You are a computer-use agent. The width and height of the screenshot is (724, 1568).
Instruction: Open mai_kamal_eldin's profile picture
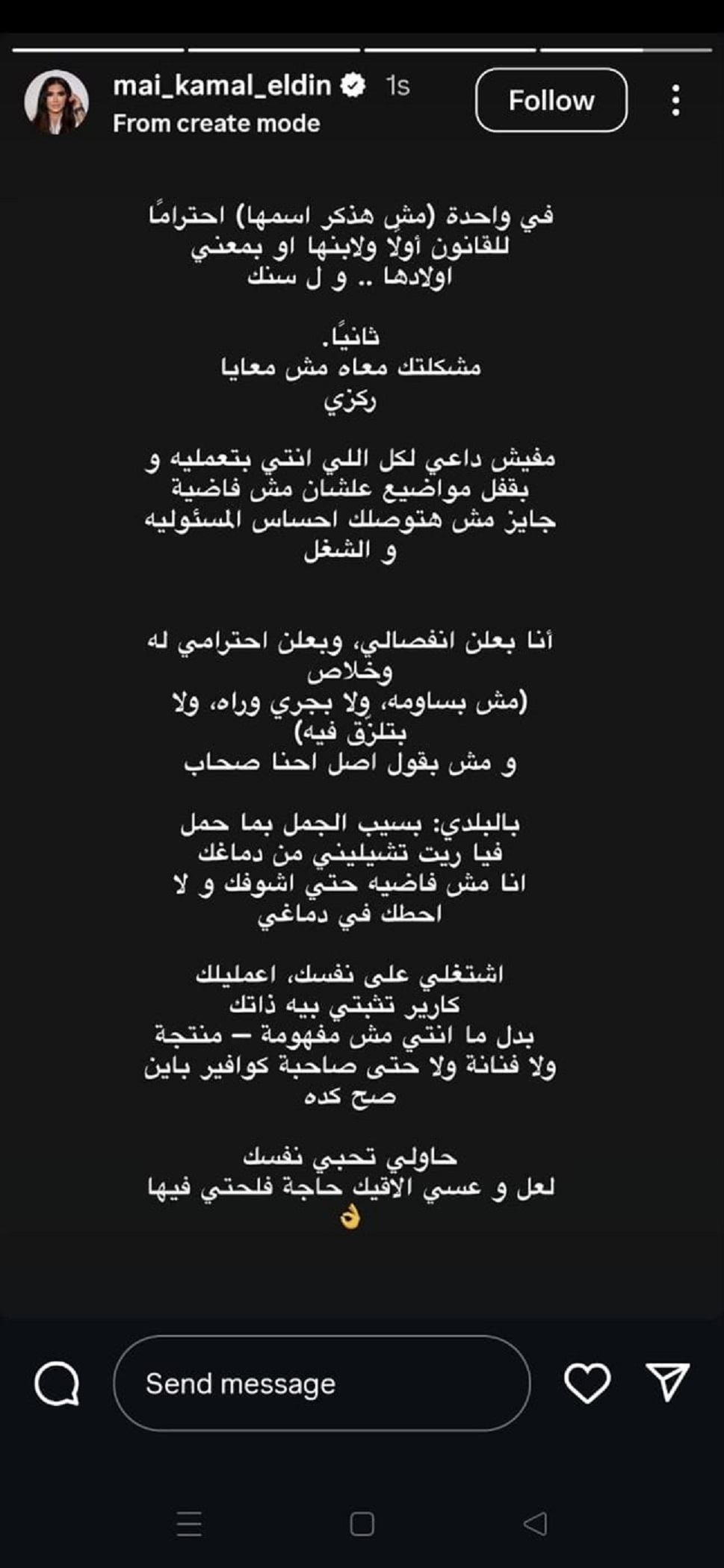click(56, 102)
